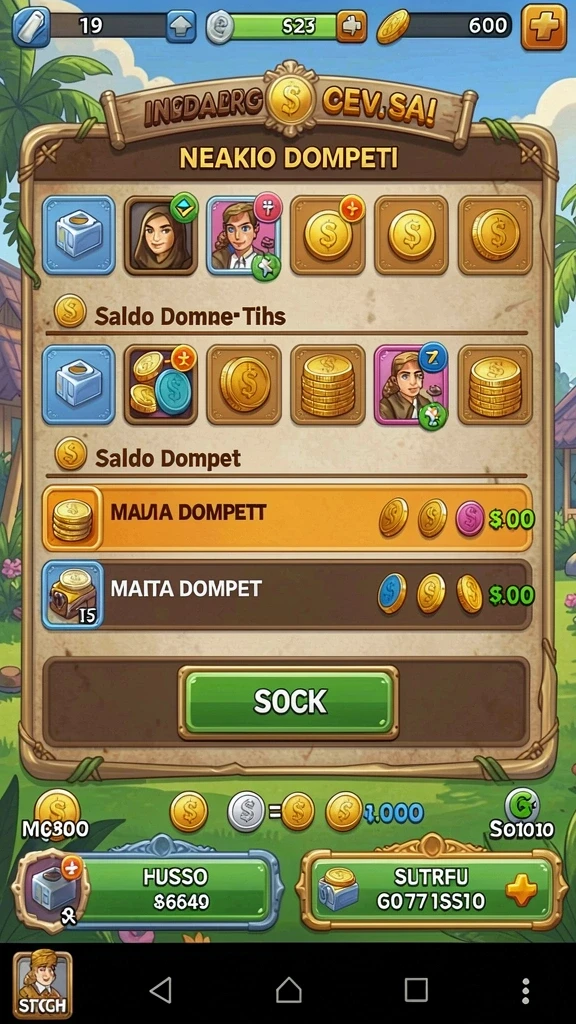Tap the orange plus button beside 600 coins

(543, 27)
